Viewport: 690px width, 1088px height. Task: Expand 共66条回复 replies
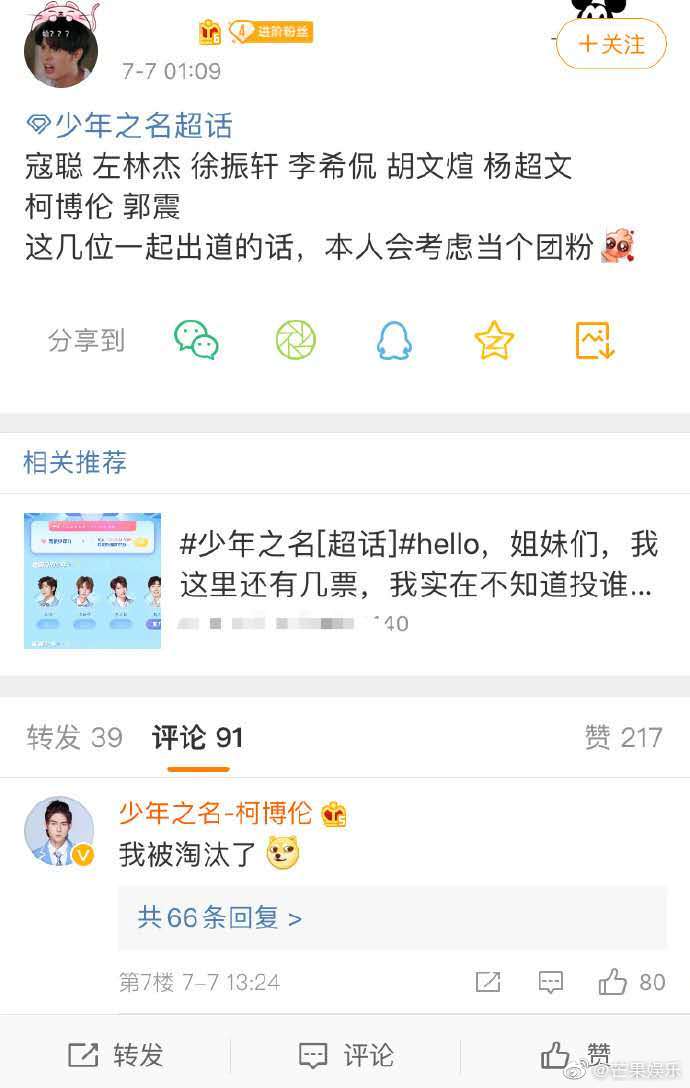[x=220, y=917]
